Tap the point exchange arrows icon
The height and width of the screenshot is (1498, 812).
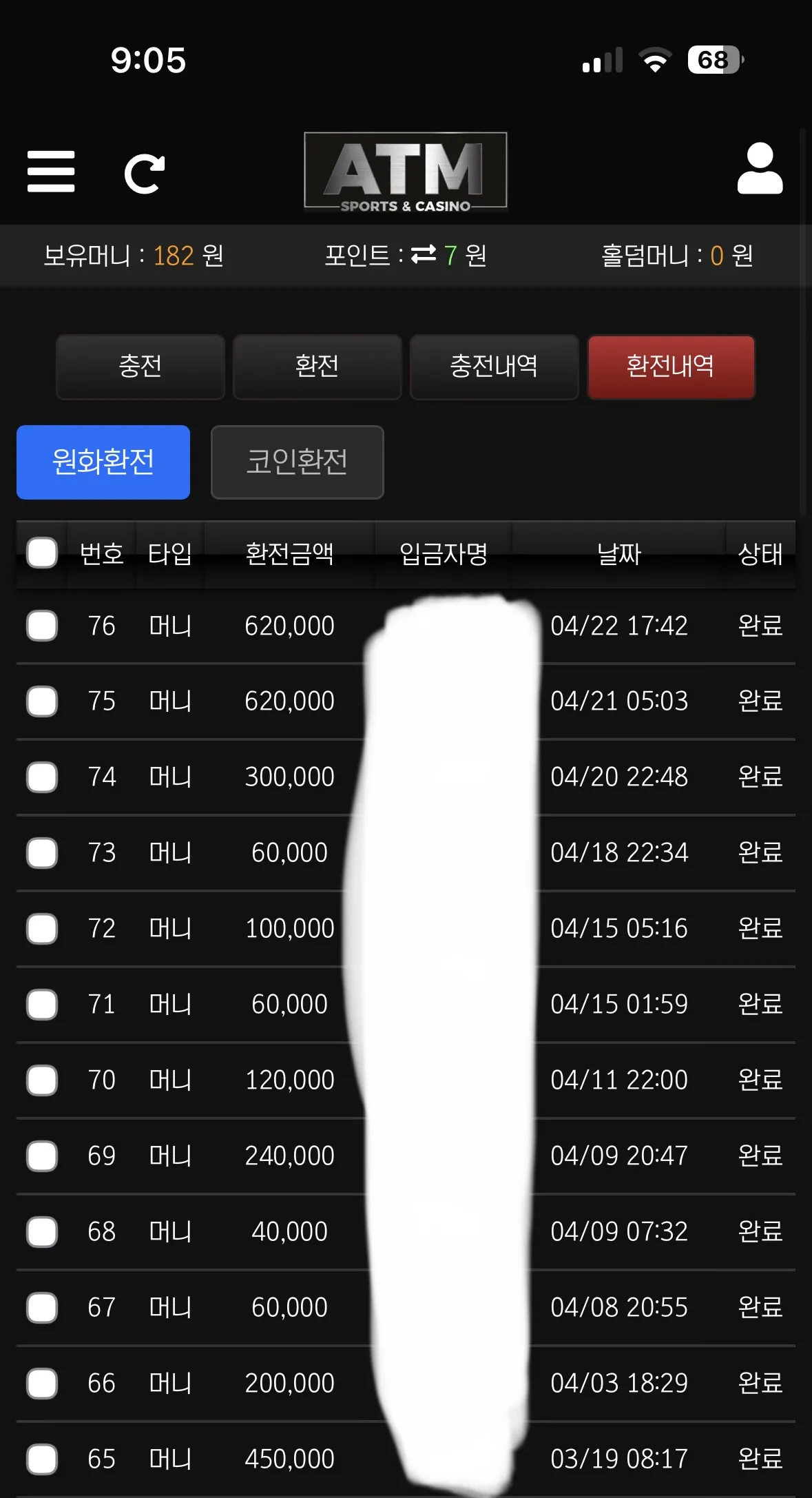pyautogui.click(x=424, y=255)
